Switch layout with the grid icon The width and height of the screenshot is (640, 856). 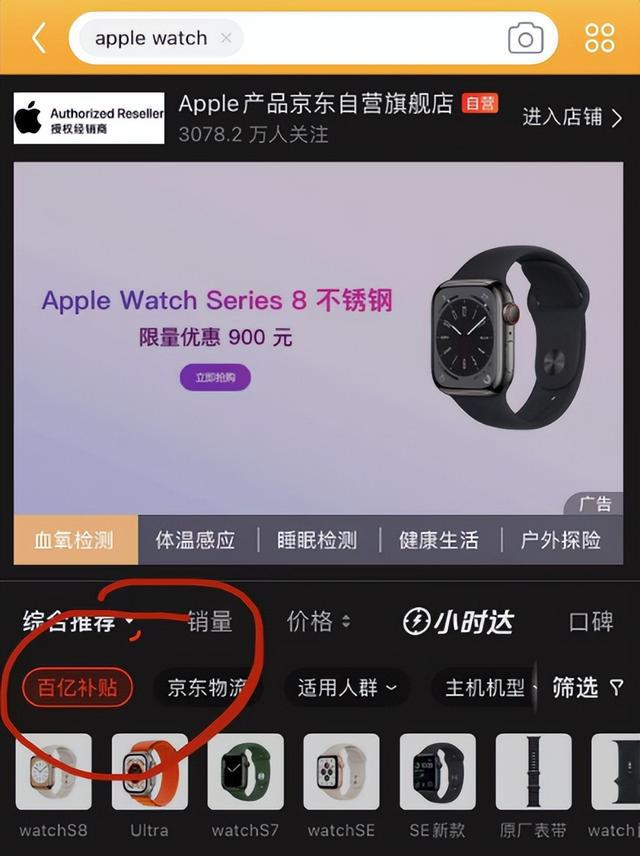pos(599,38)
